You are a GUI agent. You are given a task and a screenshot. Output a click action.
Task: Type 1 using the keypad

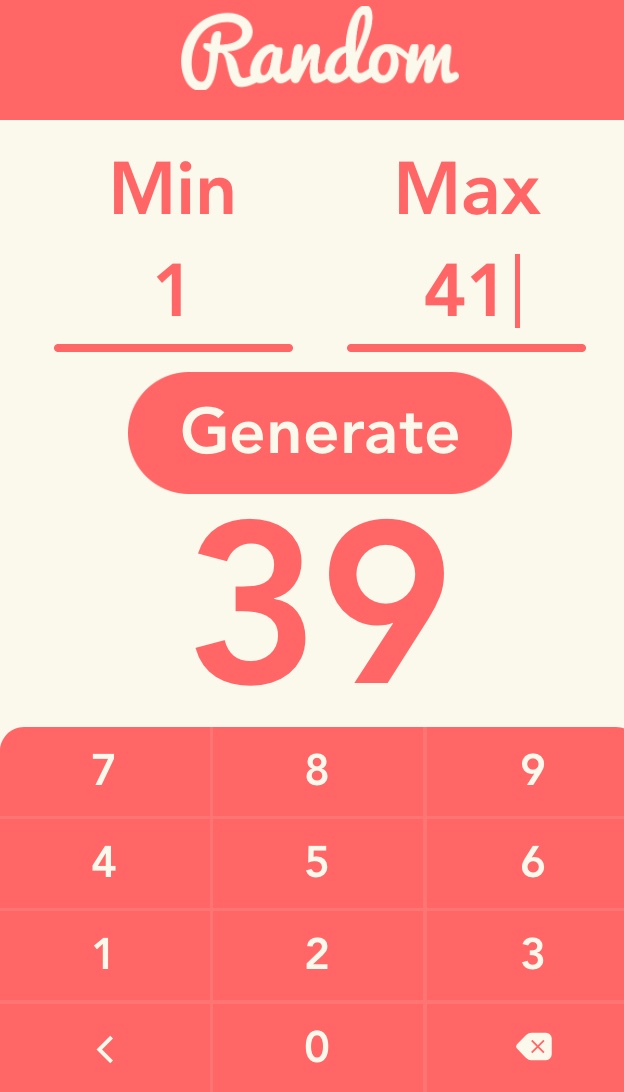pos(103,955)
